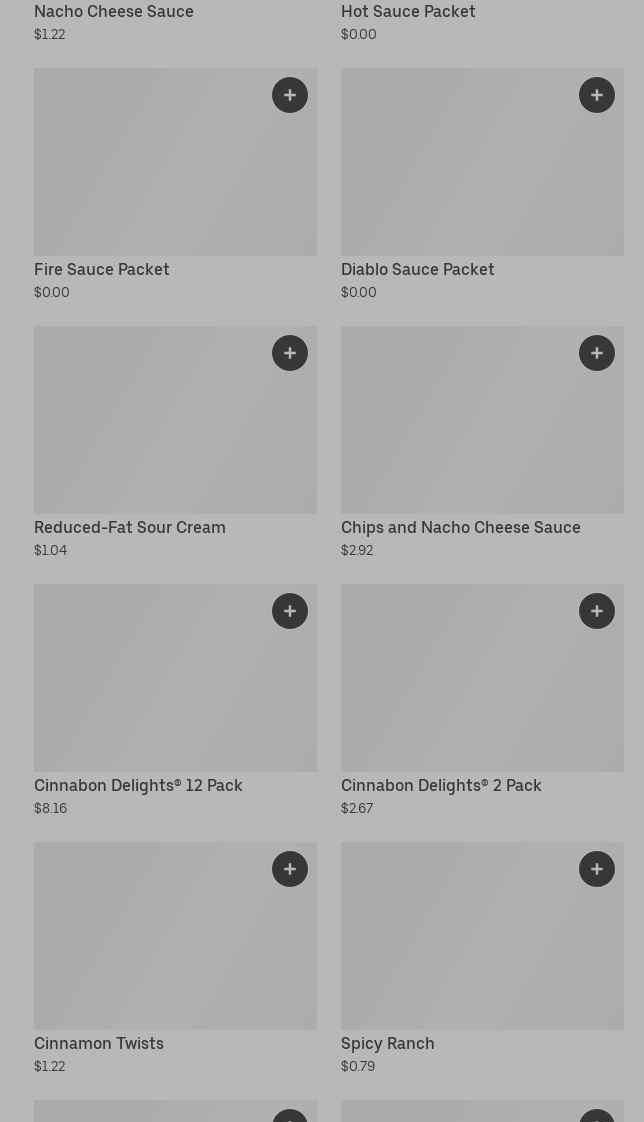Open the Fire Sauce Packet item card
644x1122 pixels.
point(175,185)
